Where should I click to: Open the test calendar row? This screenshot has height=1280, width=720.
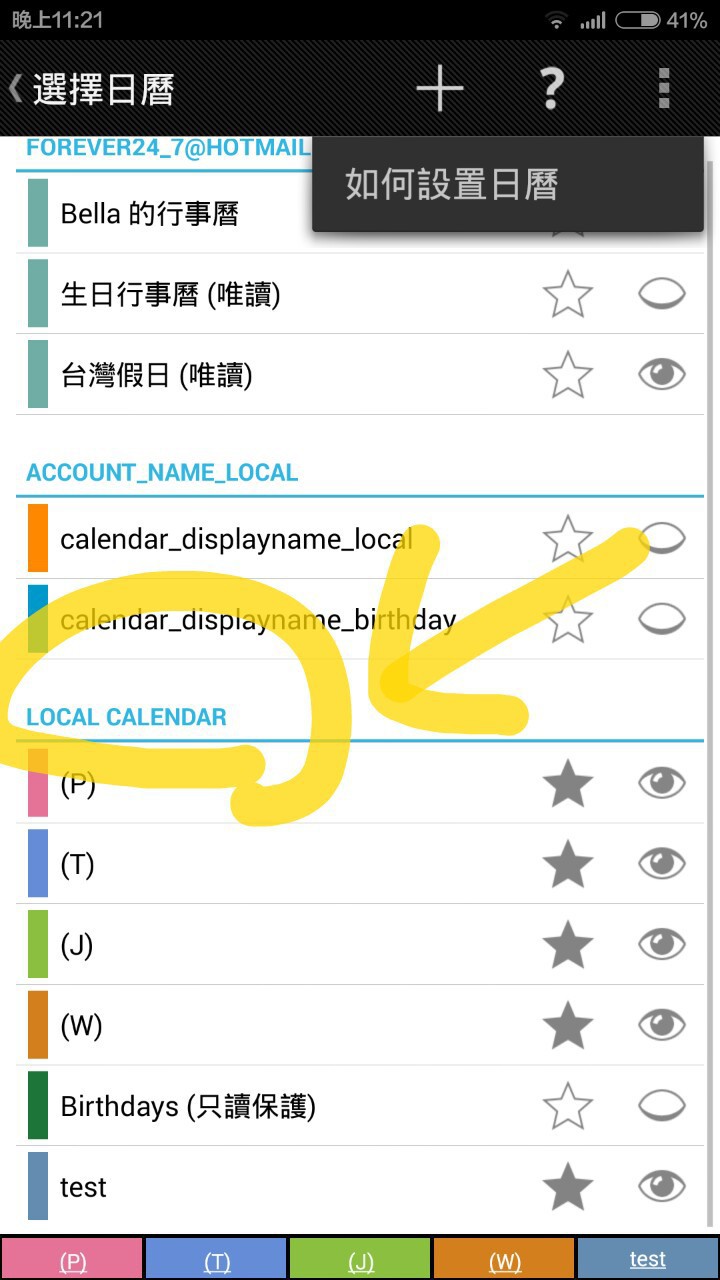coord(84,1187)
